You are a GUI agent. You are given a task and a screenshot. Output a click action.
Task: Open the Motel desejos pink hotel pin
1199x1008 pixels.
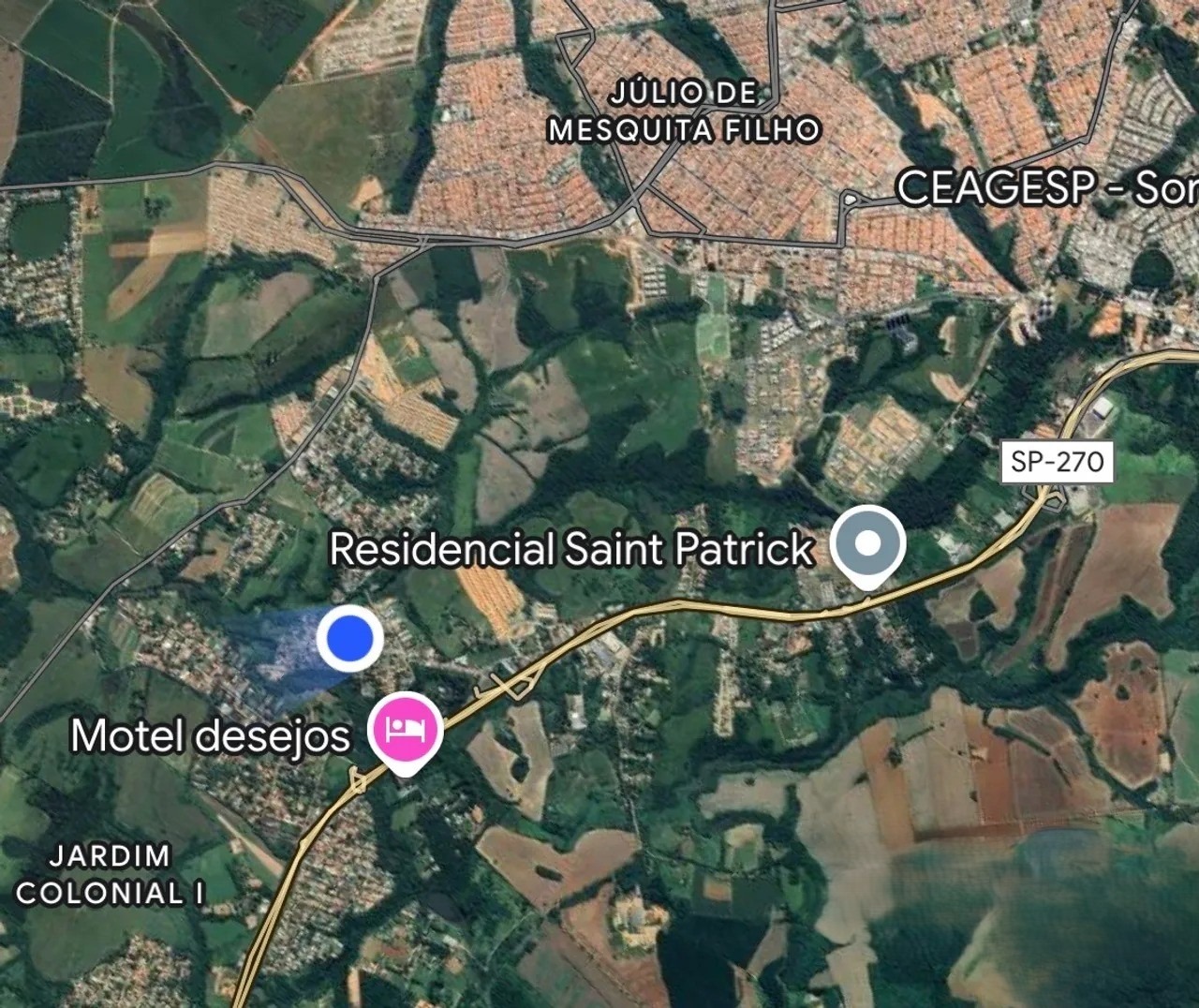[x=407, y=730]
